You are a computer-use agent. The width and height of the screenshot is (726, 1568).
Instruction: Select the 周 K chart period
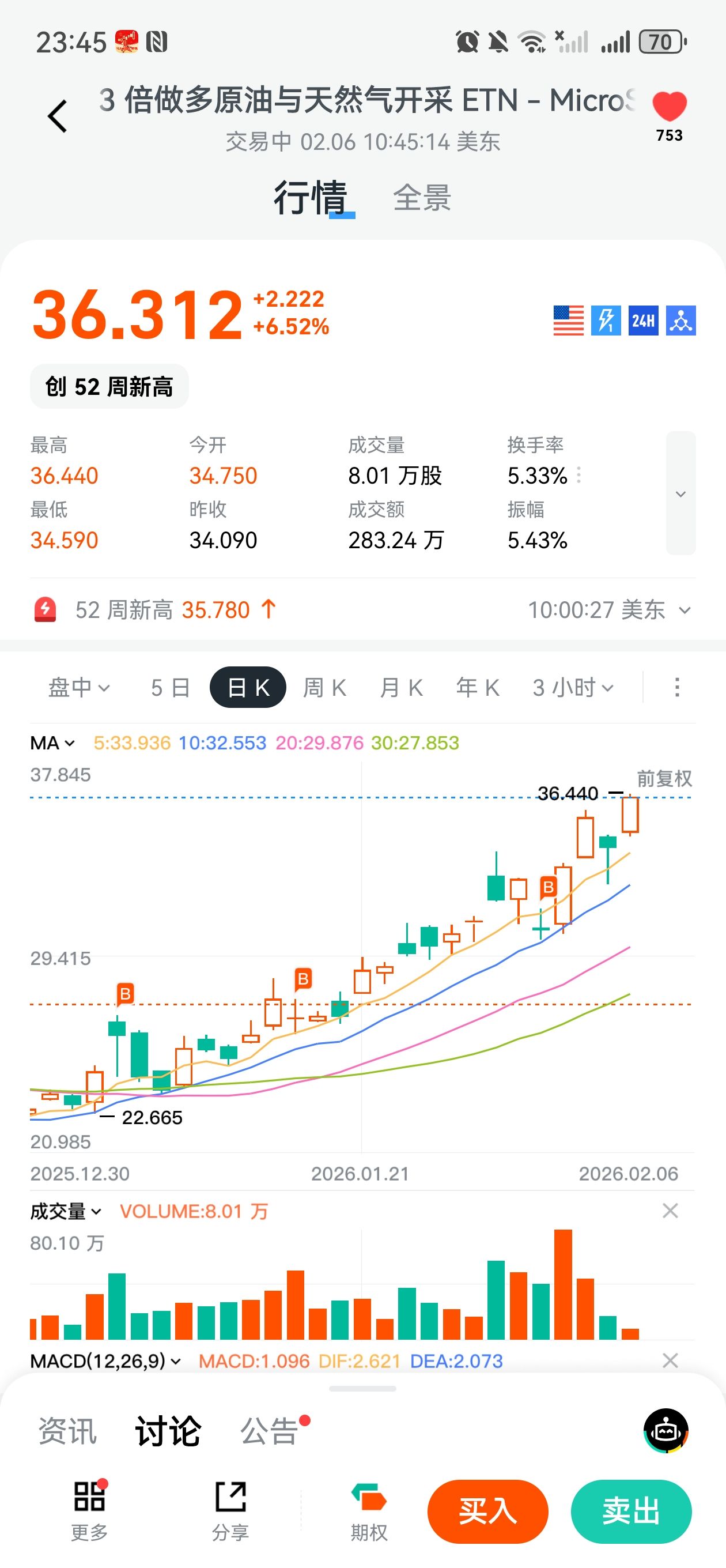point(324,688)
